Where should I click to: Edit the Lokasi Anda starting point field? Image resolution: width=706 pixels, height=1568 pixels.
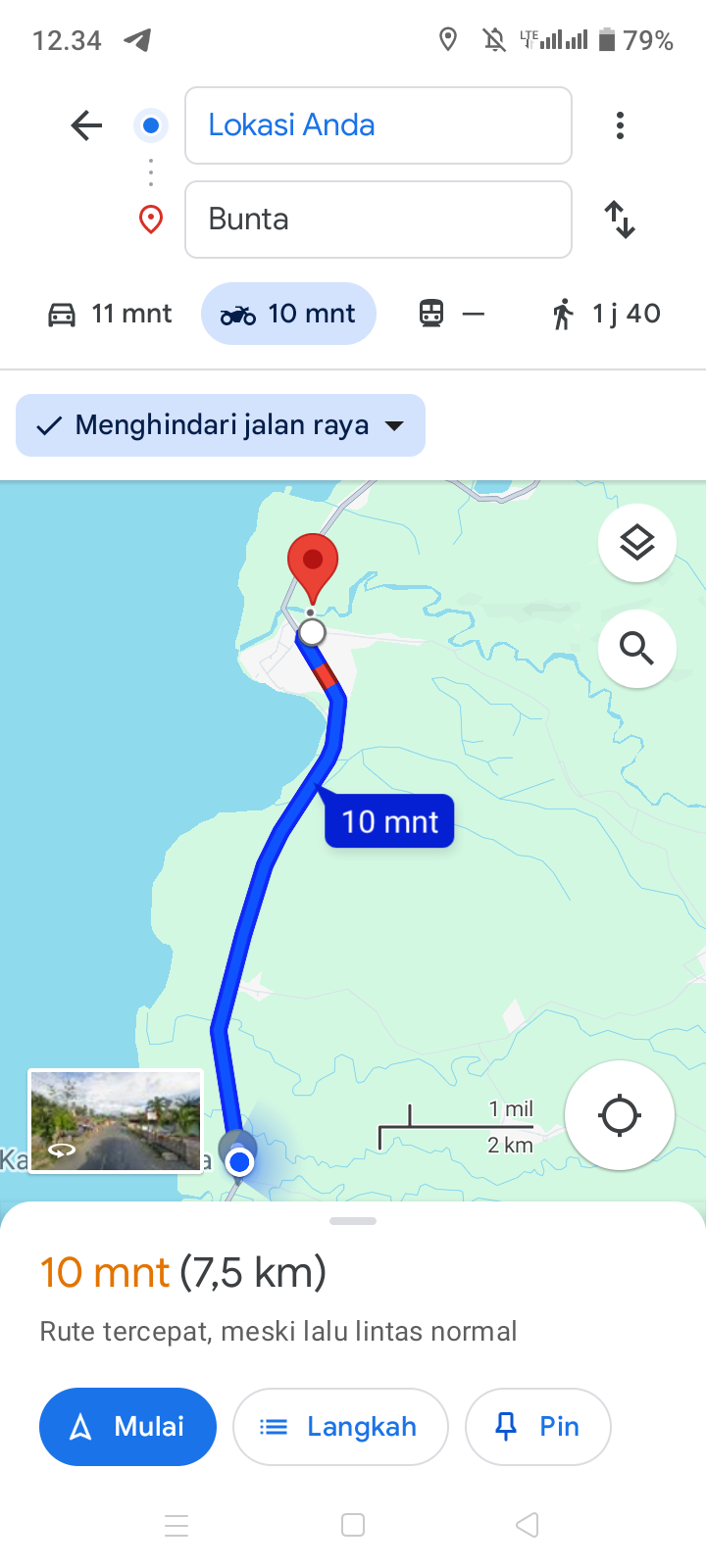pyautogui.click(x=378, y=125)
